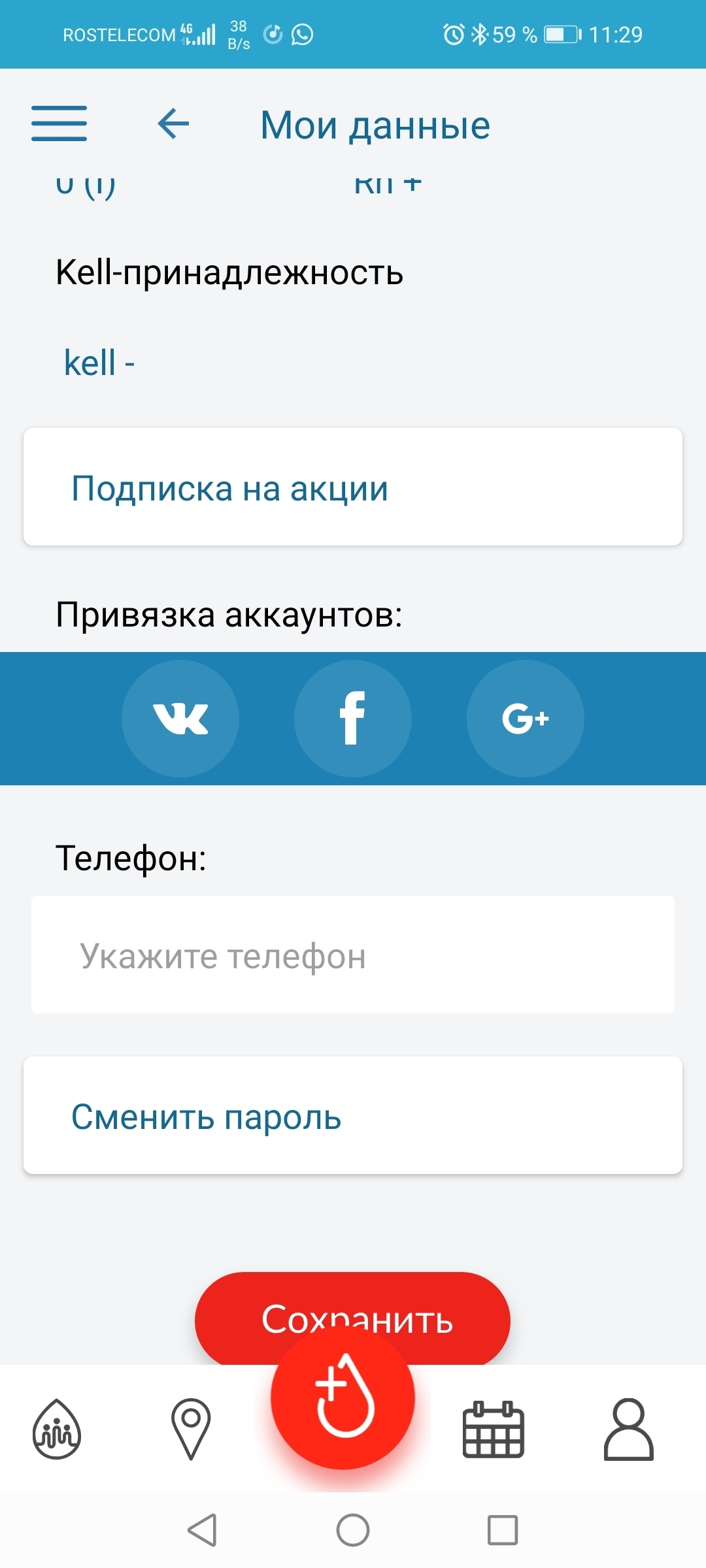Open the hamburger drawer menu

tap(59, 123)
